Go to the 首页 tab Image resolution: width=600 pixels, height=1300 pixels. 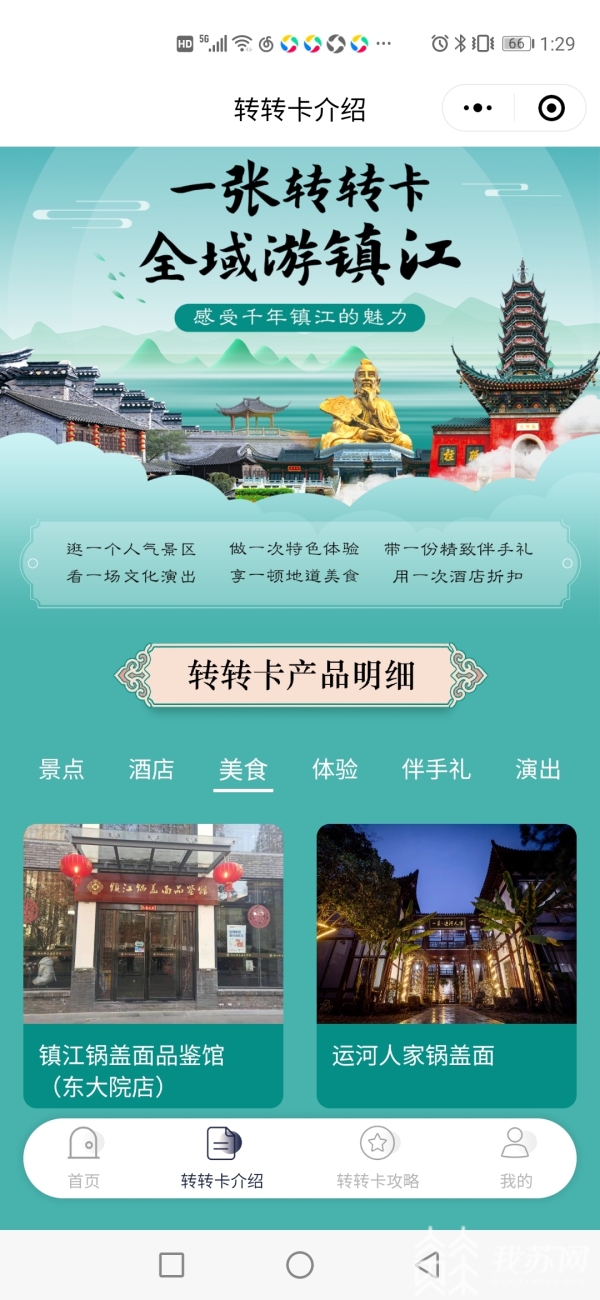(x=84, y=1157)
